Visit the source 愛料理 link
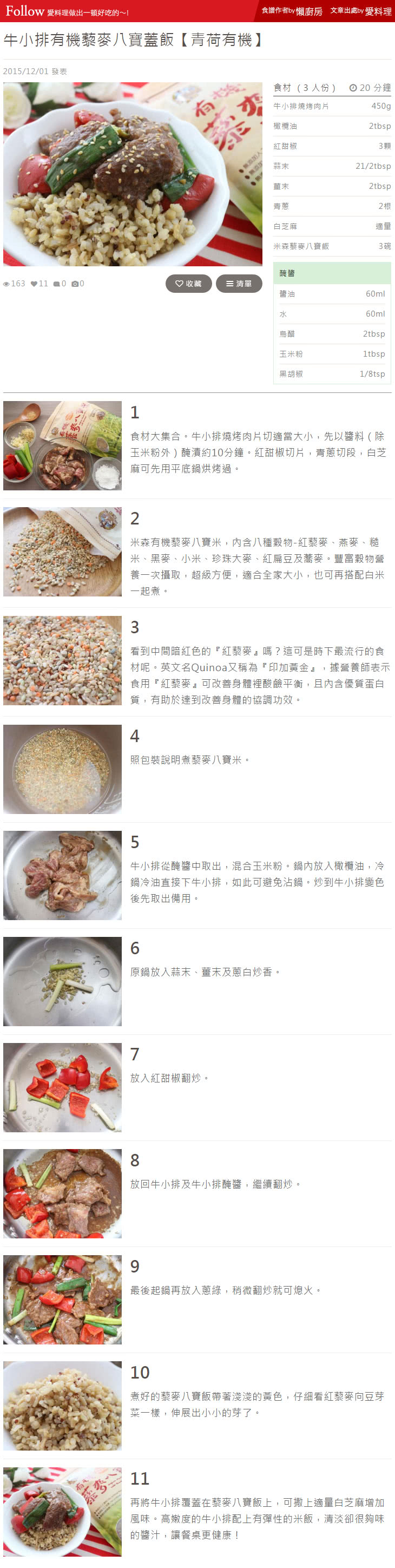The image size is (395, 1568). click(378, 11)
